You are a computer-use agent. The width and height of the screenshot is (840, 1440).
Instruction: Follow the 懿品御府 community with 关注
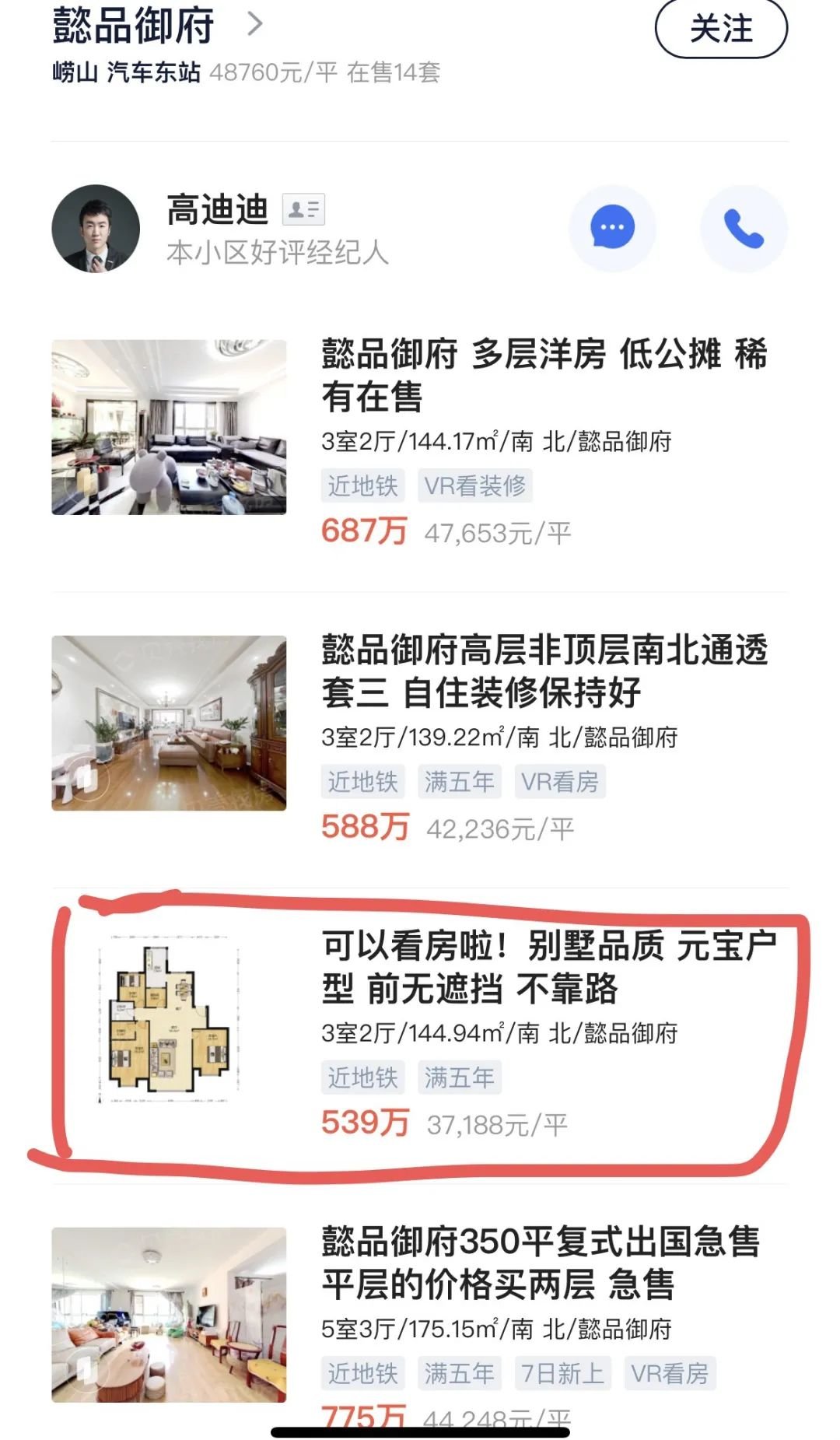click(x=721, y=29)
